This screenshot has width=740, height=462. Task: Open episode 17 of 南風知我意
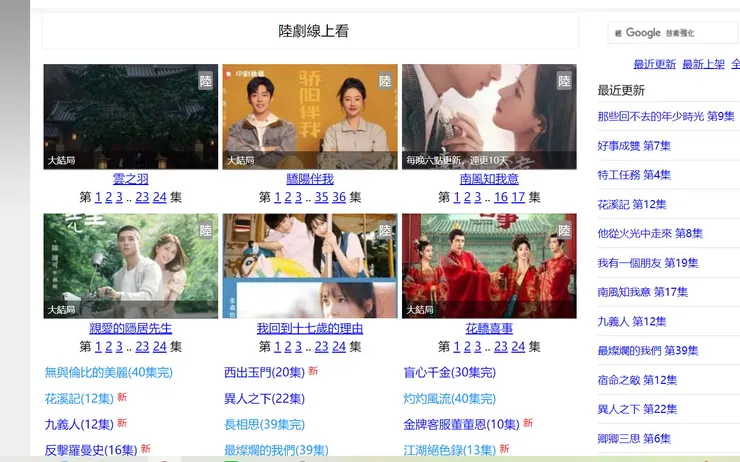point(518,197)
